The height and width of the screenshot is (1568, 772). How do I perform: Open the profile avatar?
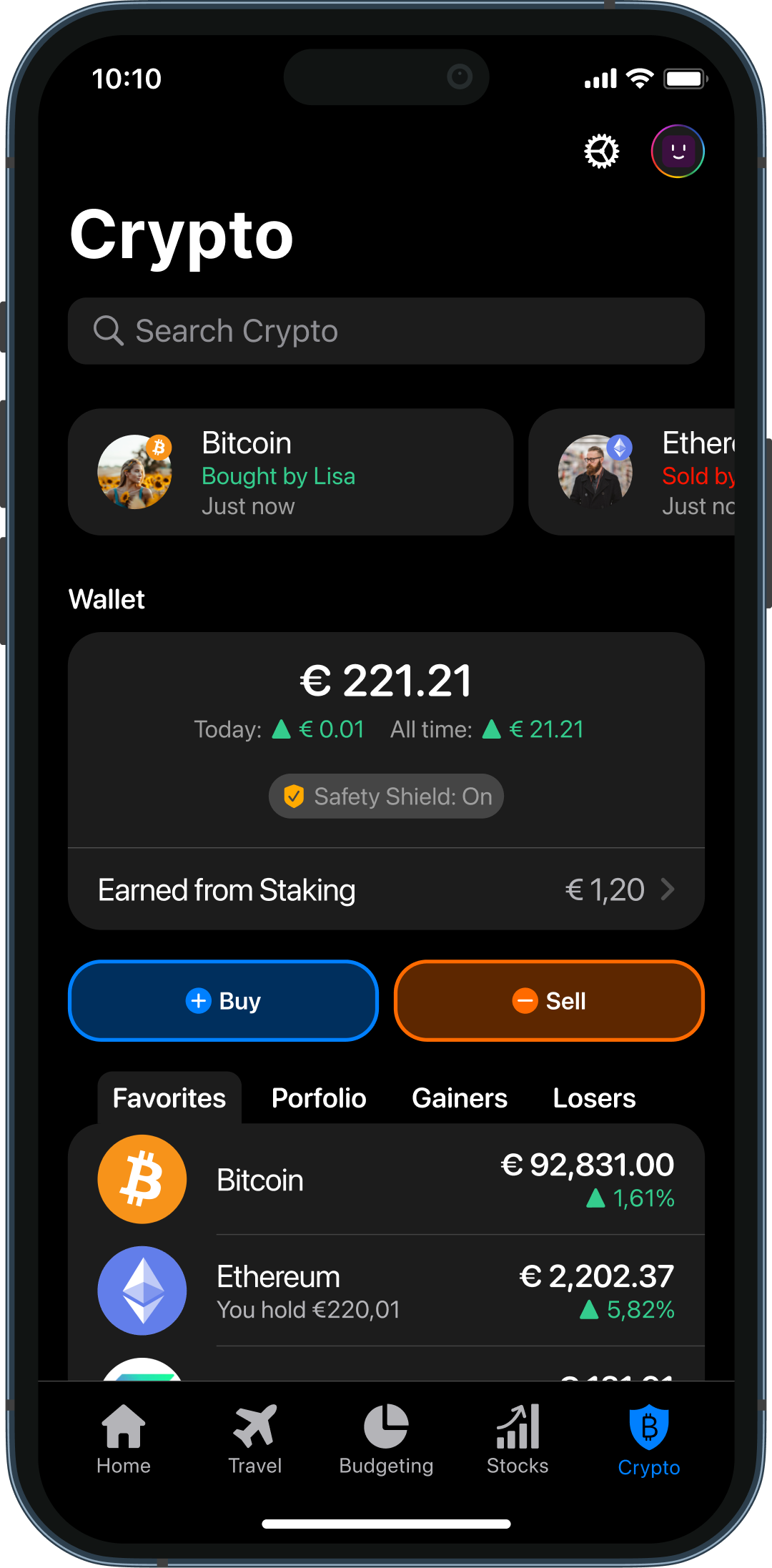pos(678,152)
